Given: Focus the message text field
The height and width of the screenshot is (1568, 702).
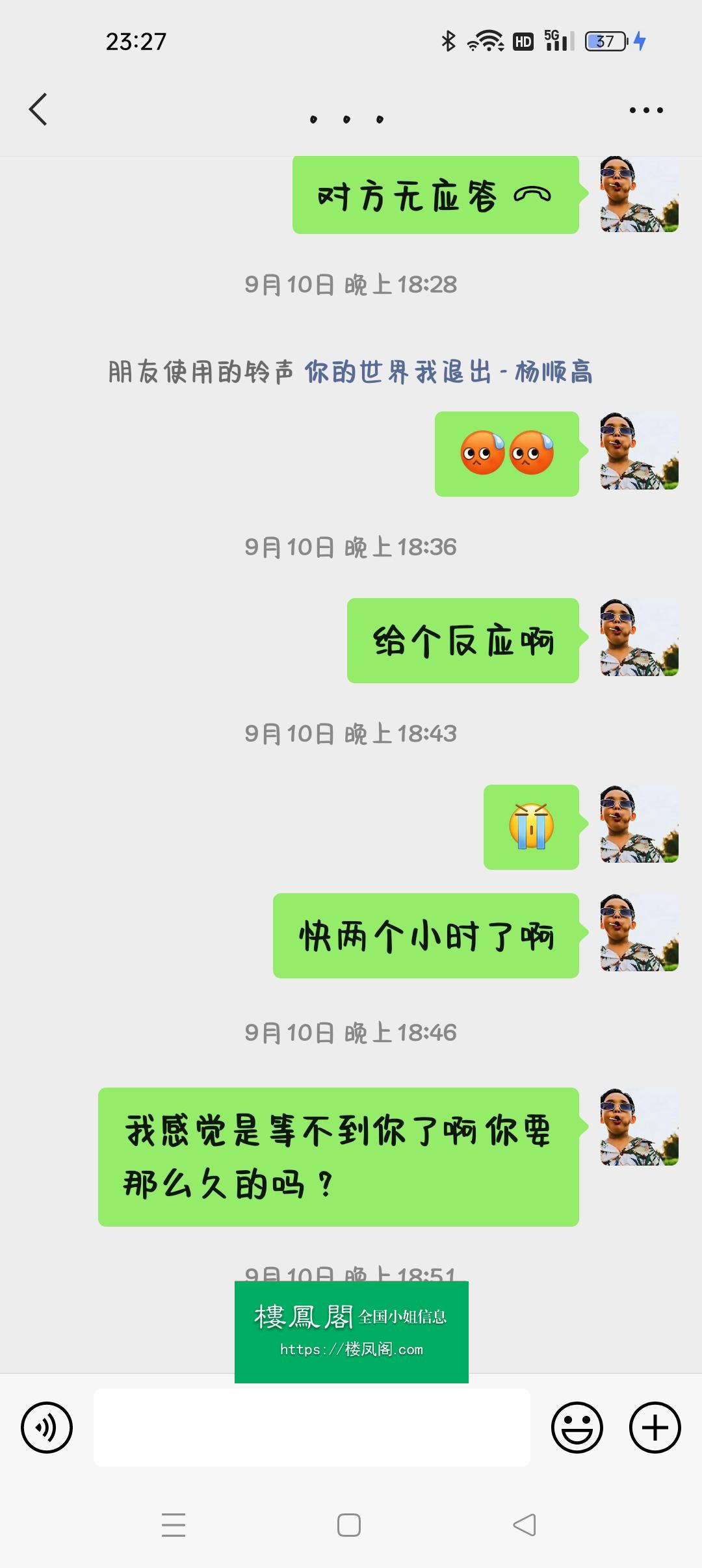Looking at the screenshot, I should point(312,1428).
